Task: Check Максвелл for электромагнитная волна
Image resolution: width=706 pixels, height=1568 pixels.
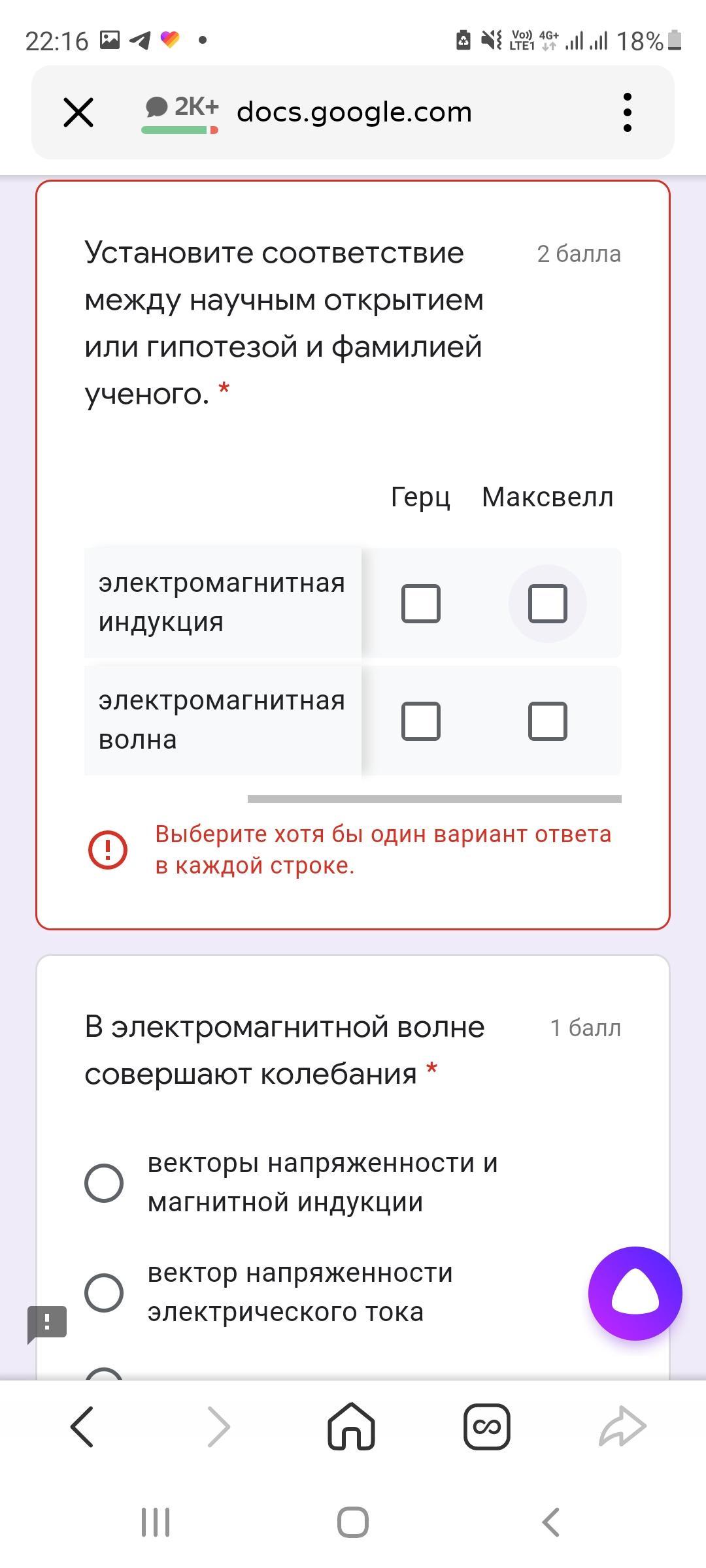Action: click(547, 721)
